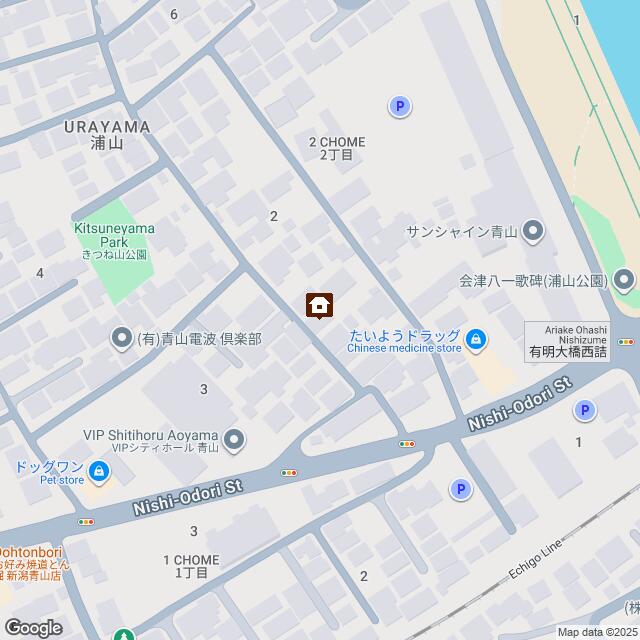Select the VIP Shitihoru Aoyama marker
The width and height of the screenshot is (640, 640).
point(234,439)
